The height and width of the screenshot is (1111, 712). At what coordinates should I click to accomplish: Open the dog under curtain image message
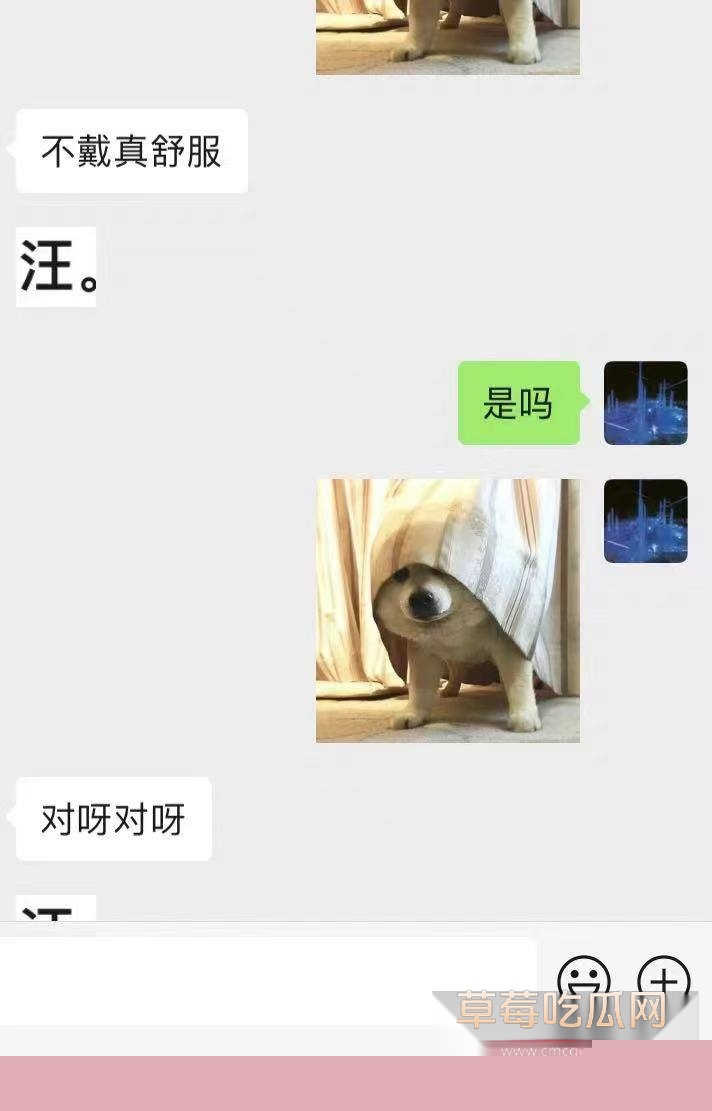coord(447,610)
